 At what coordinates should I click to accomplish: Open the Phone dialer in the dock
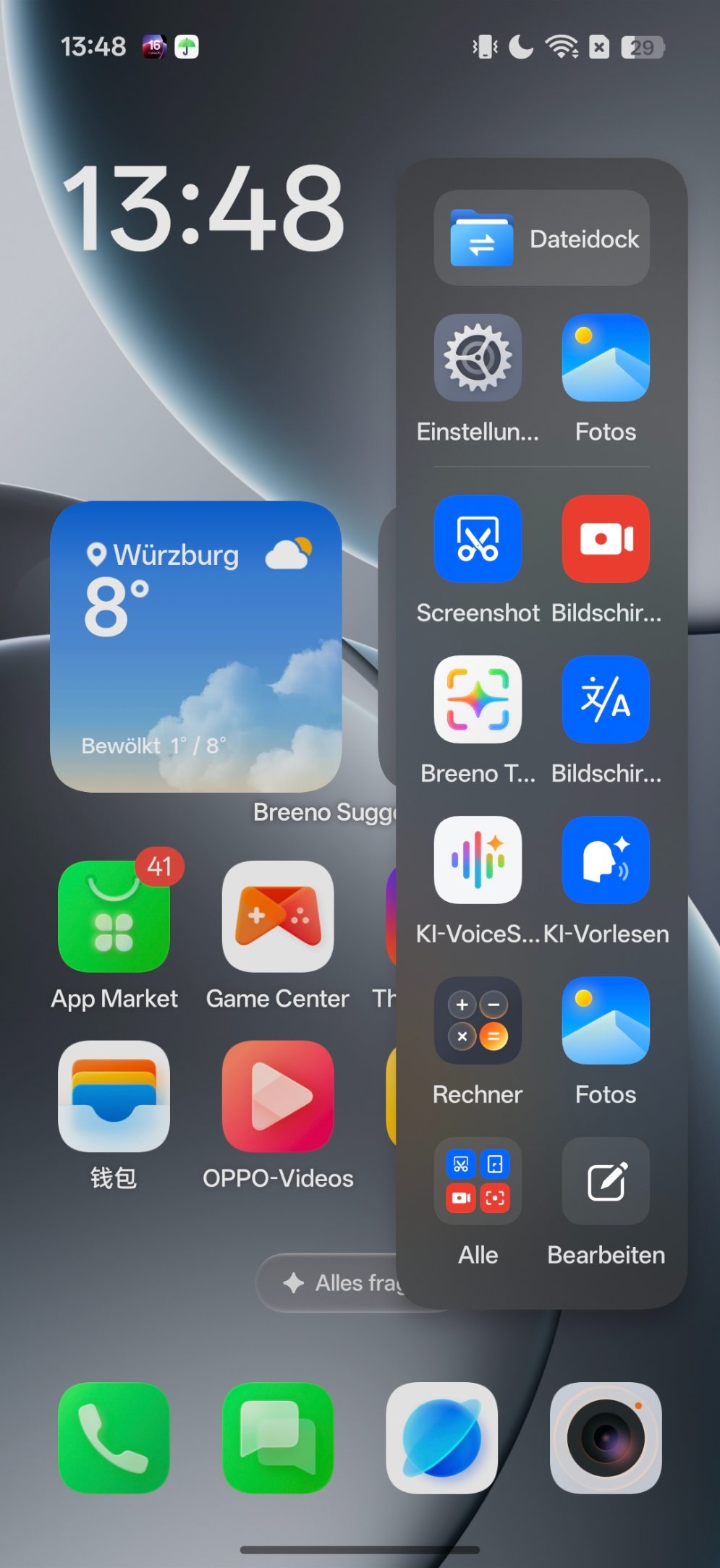click(114, 1438)
